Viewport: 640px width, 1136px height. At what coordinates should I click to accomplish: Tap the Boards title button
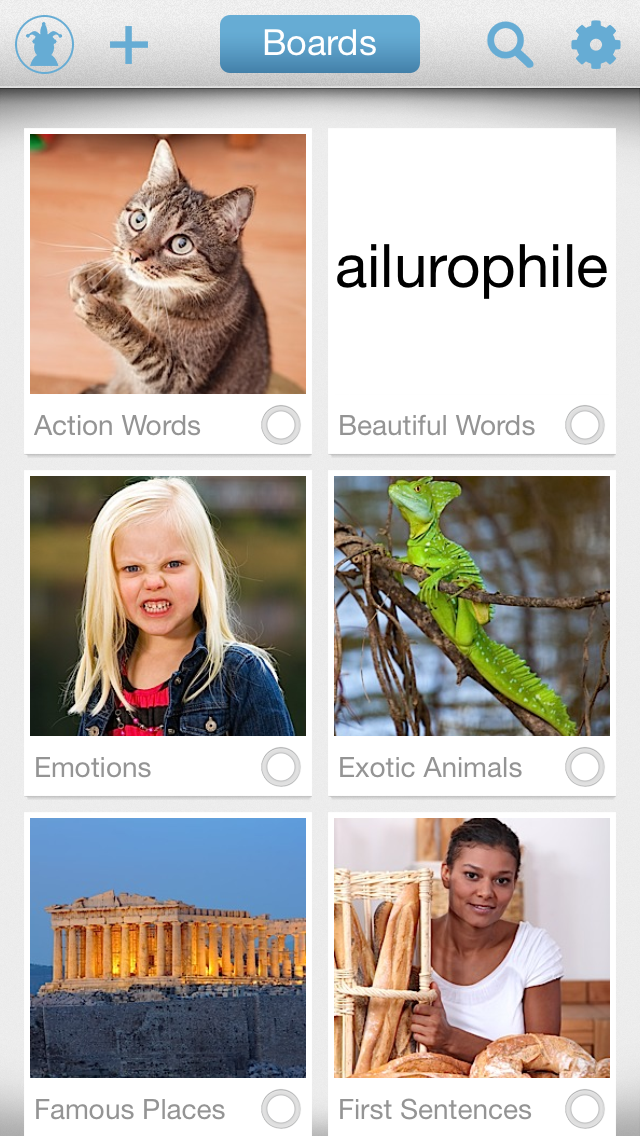coord(320,44)
